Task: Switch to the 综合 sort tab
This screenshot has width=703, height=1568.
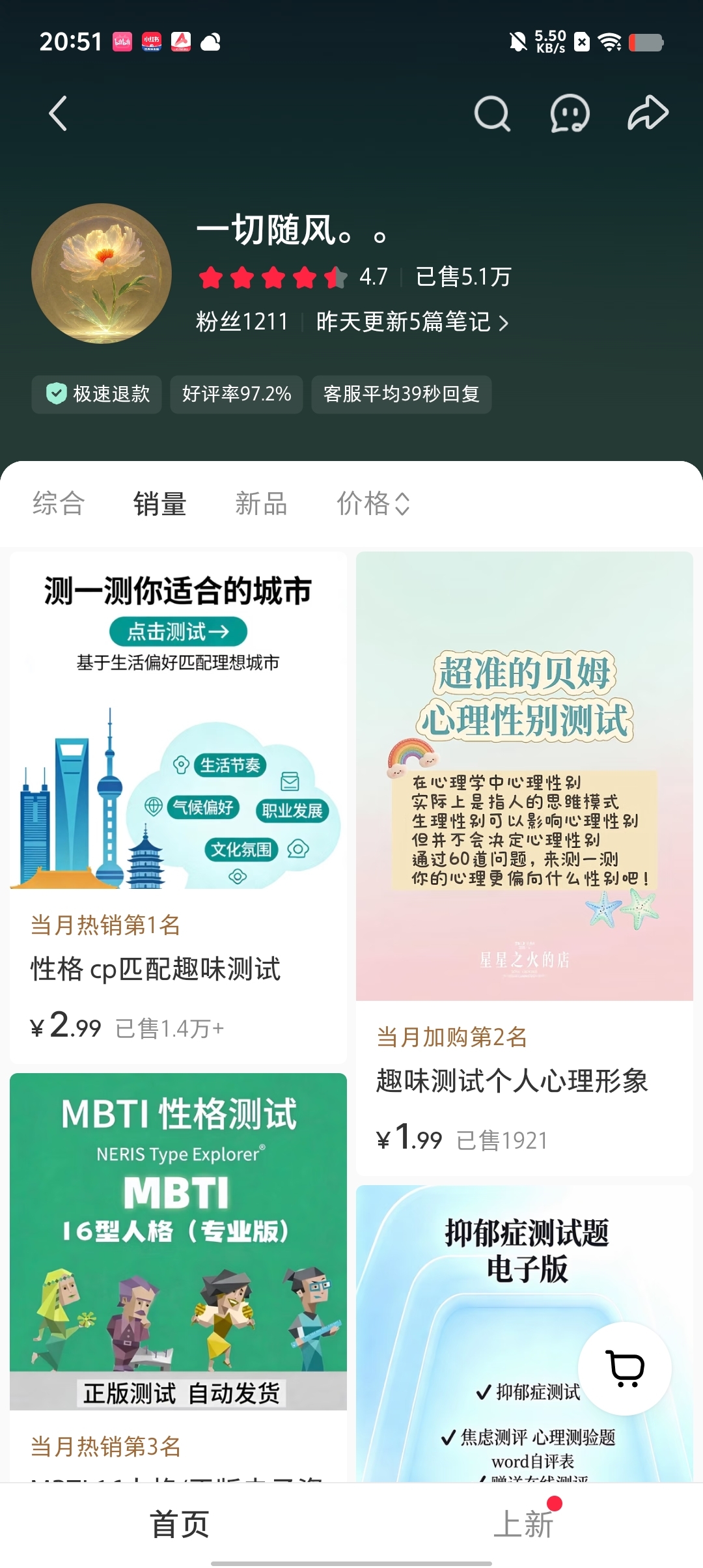Action: [59, 503]
